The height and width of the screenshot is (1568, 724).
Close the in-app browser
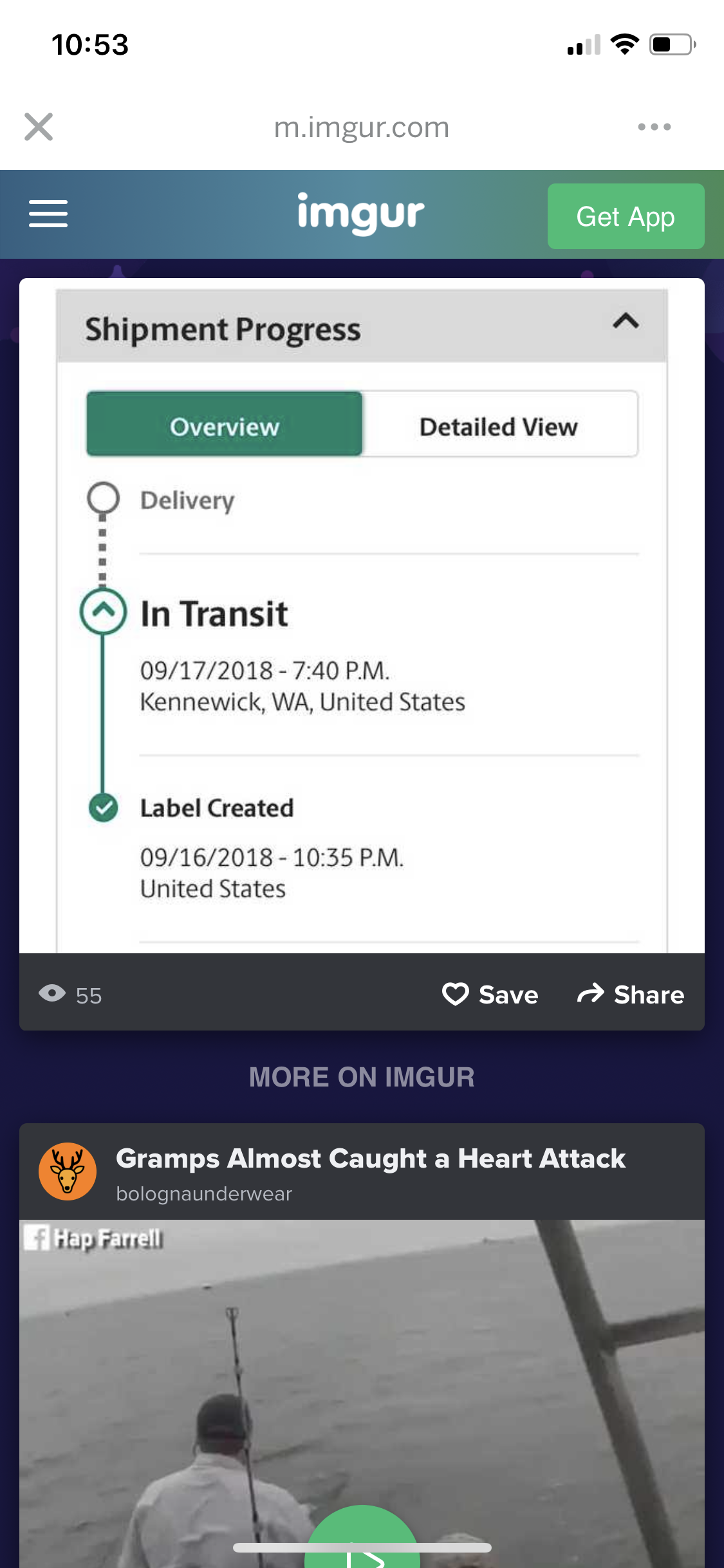[x=39, y=127]
